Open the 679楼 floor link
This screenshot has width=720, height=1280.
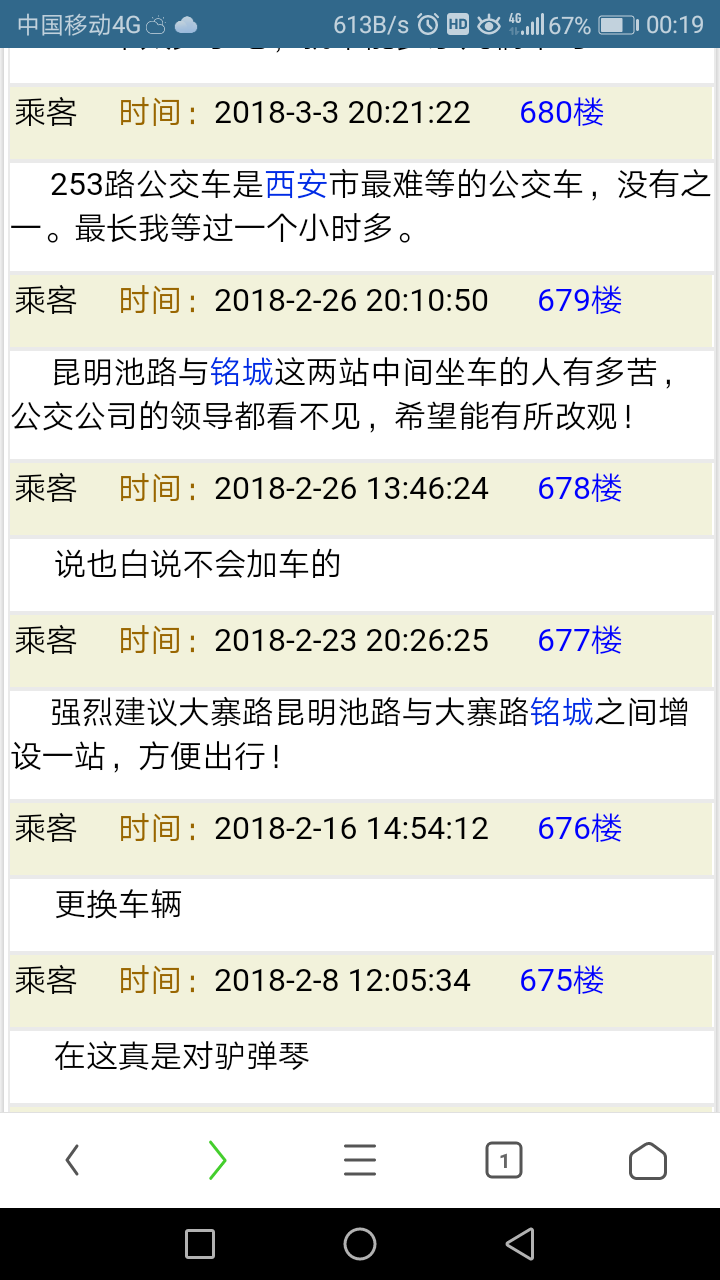(x=579, y=301)
